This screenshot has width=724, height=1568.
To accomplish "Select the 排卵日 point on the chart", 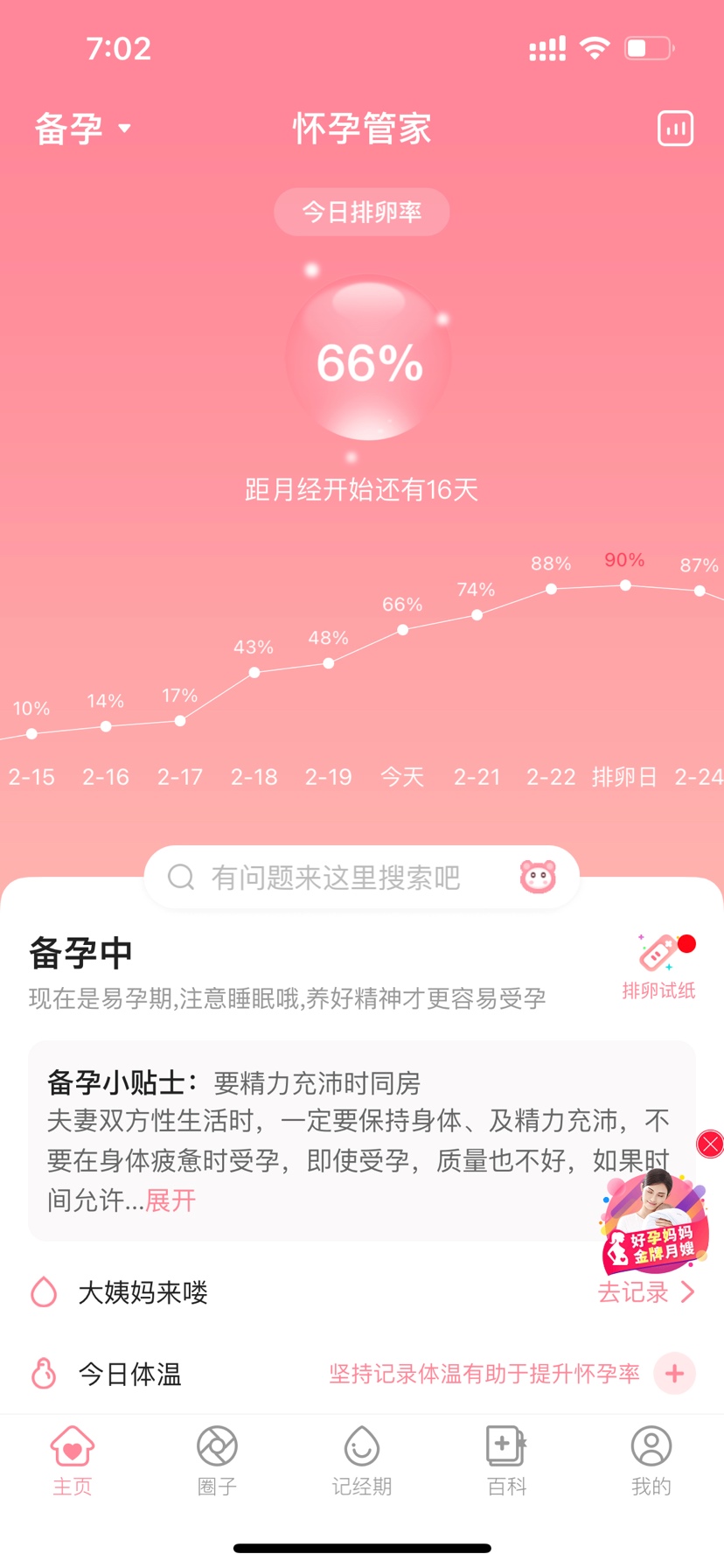I will pos(624,585).
